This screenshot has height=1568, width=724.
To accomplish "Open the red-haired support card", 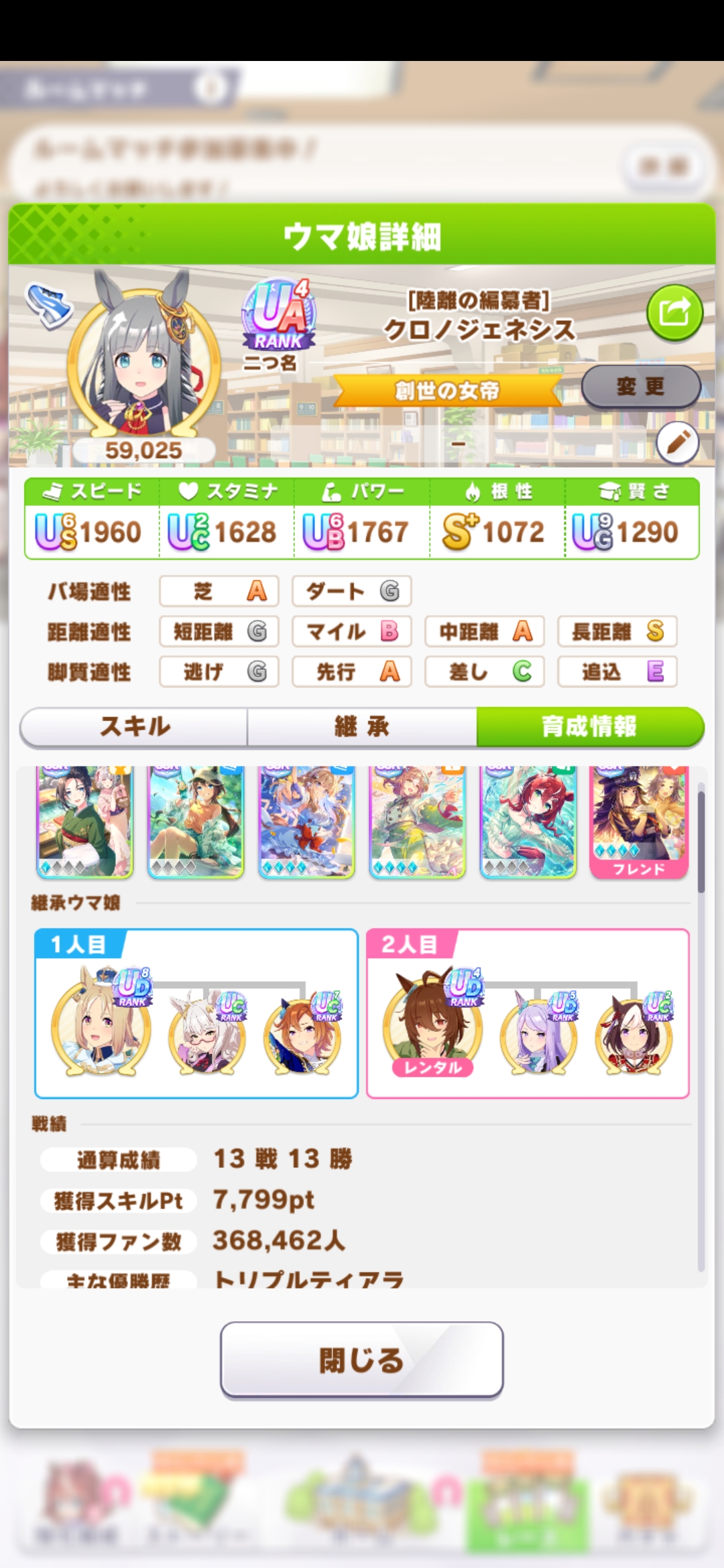I will coord(528,823).
